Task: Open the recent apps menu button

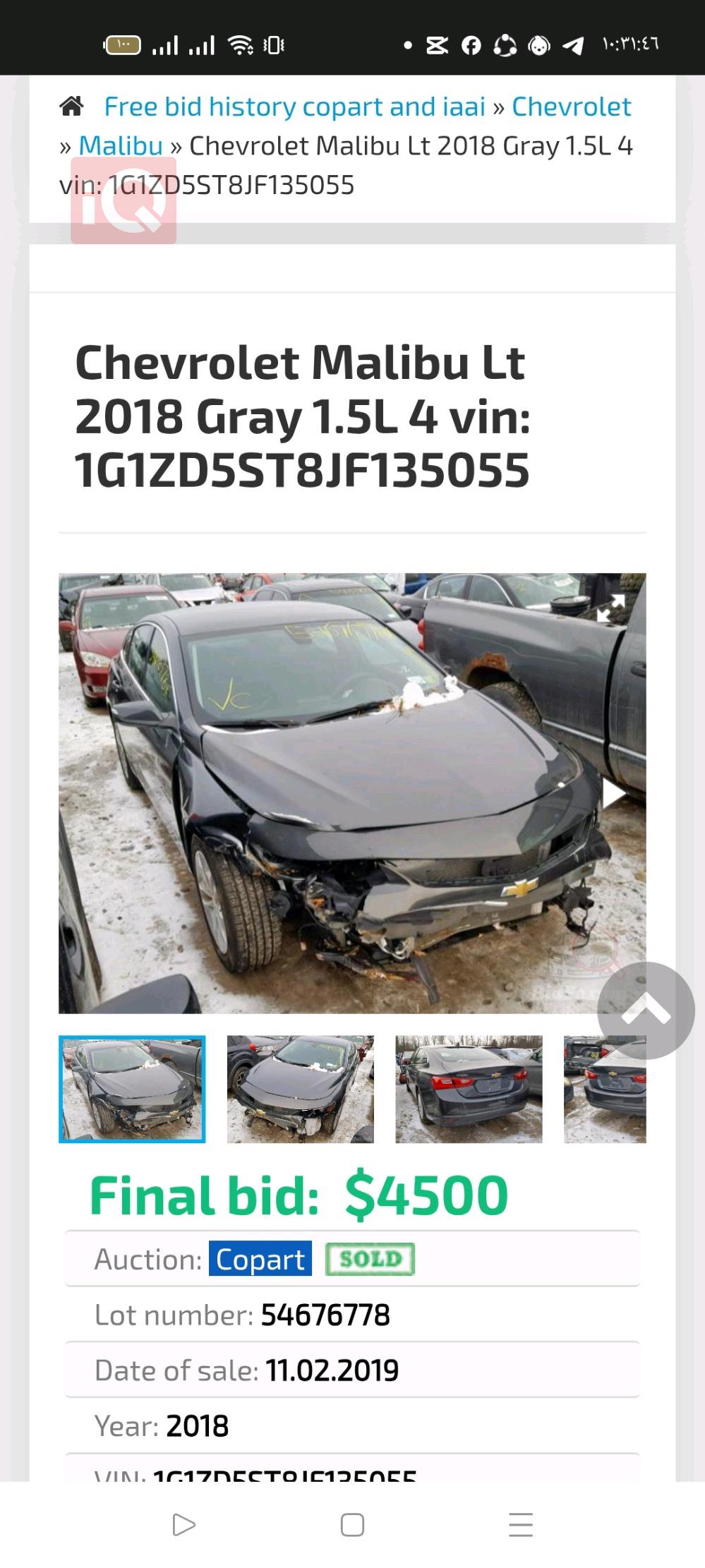Action: click(521, 1525)
